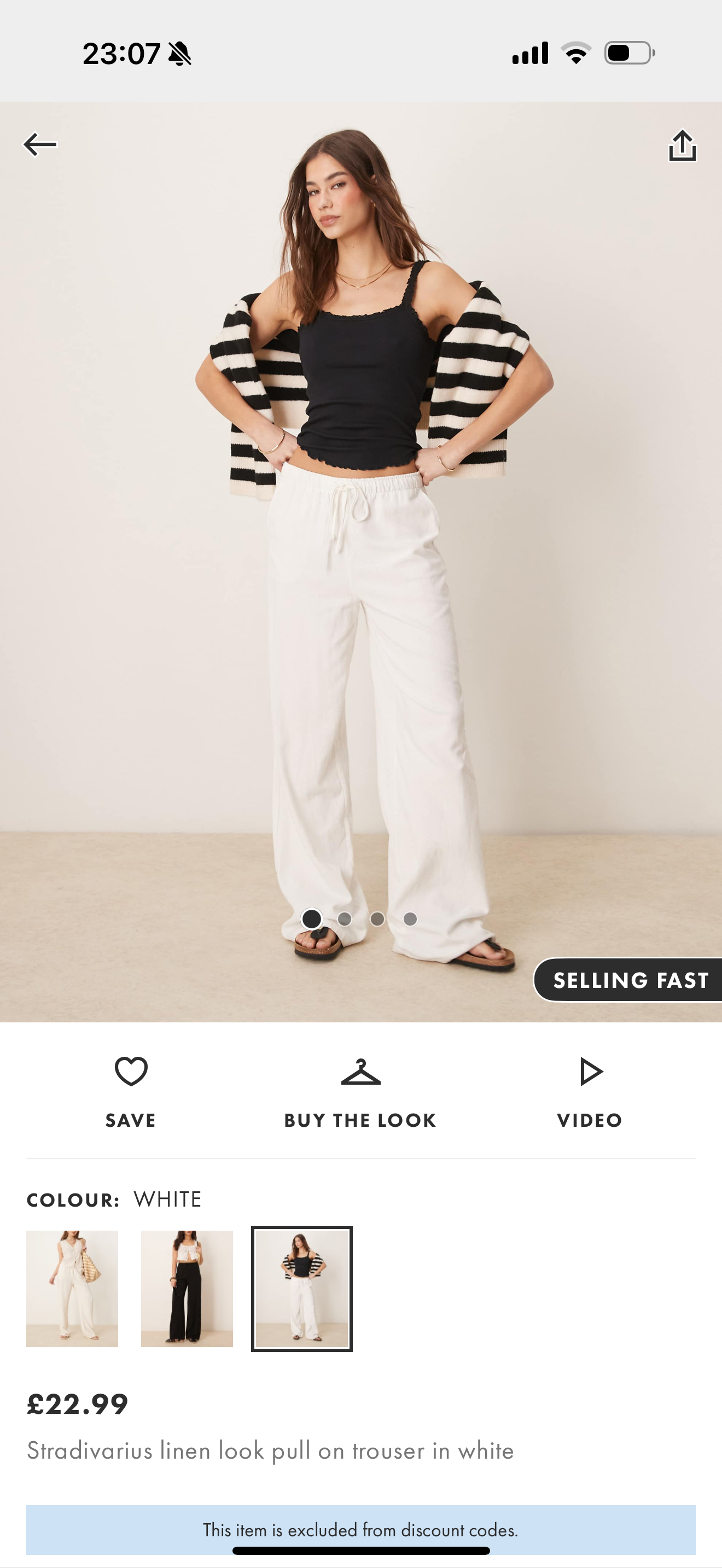Viewport: 722px width, 1568px height.
Task: Select the white trousers colour thumbnail
Action: [302, 1288]
